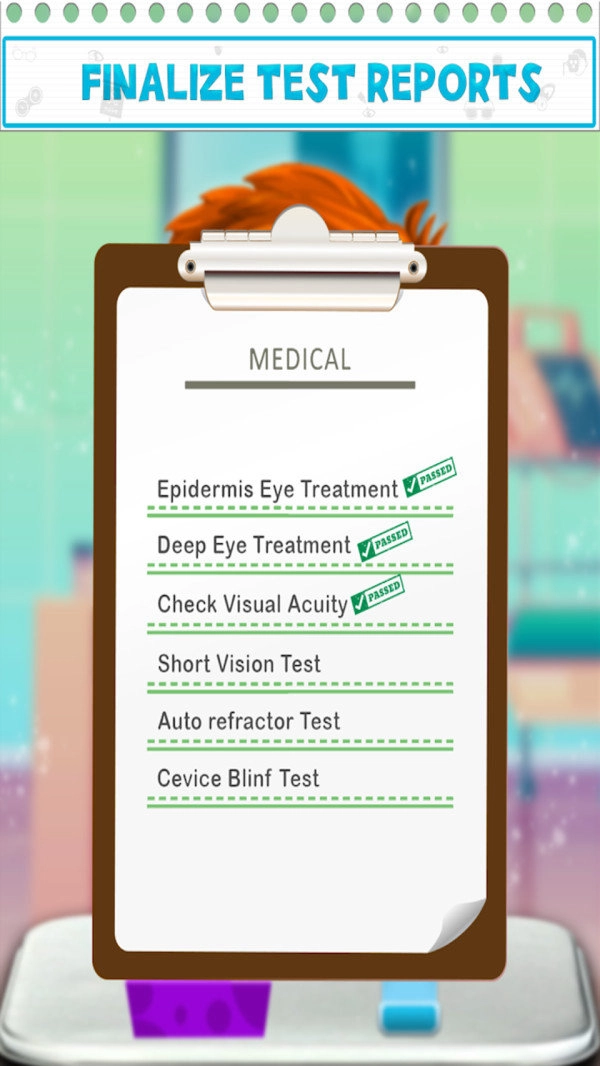Tap the Cevice Blinf Test row
Image resolution: width=600 pixels, height=1066 pixels.
239,778
